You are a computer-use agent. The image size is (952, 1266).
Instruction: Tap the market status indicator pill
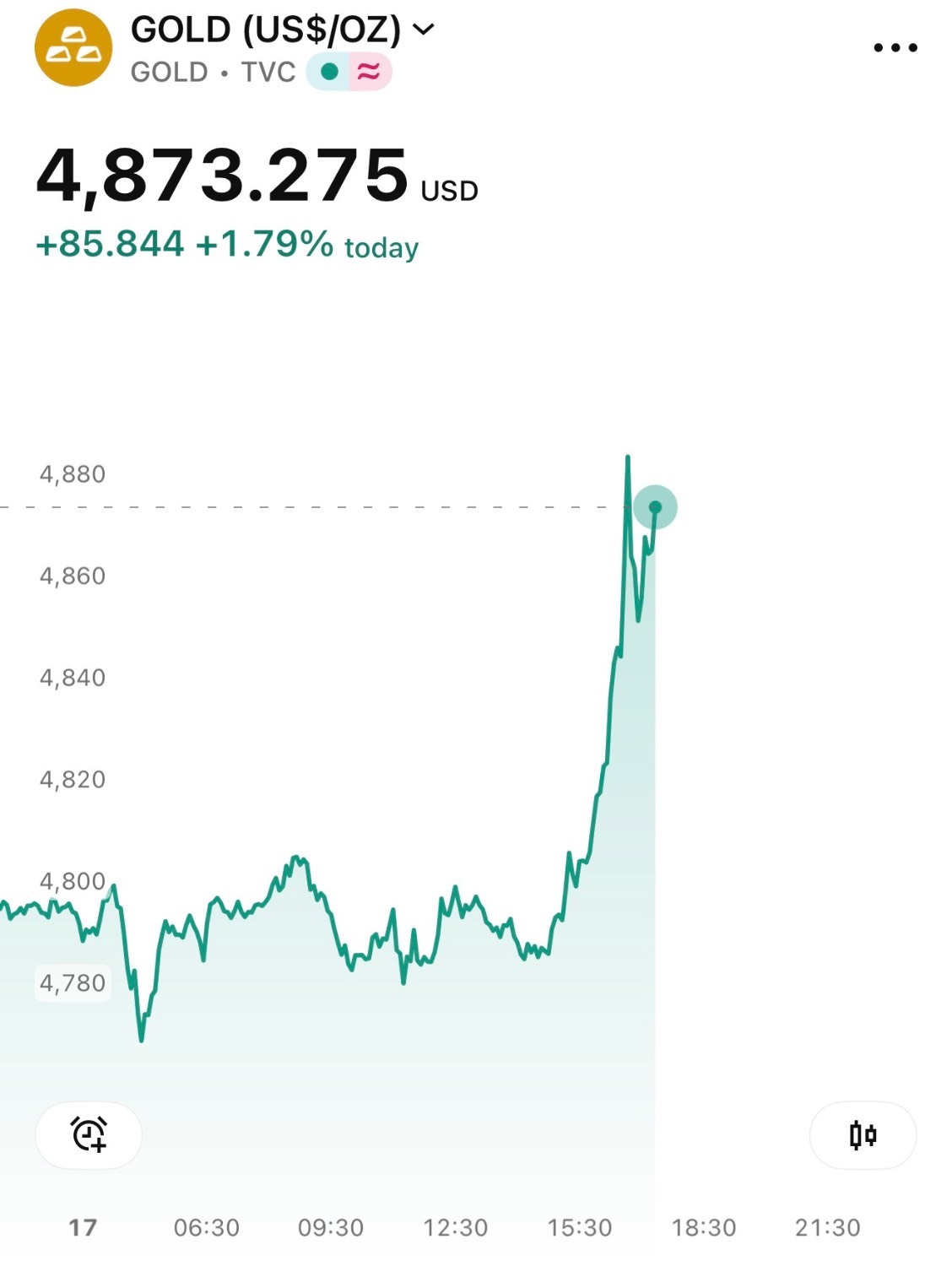pos(348,72)
